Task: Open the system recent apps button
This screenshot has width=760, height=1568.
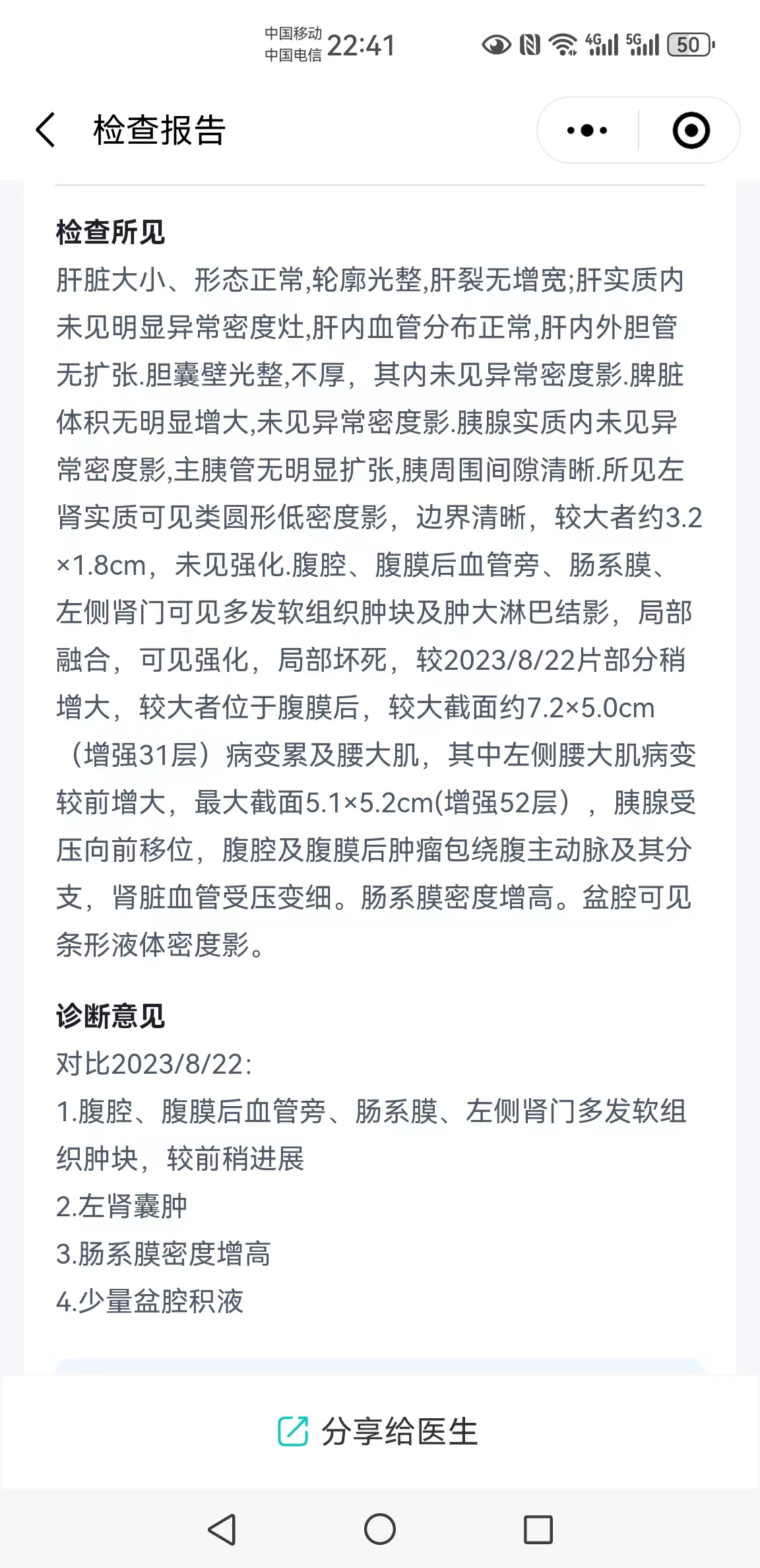Action: 538,1529
